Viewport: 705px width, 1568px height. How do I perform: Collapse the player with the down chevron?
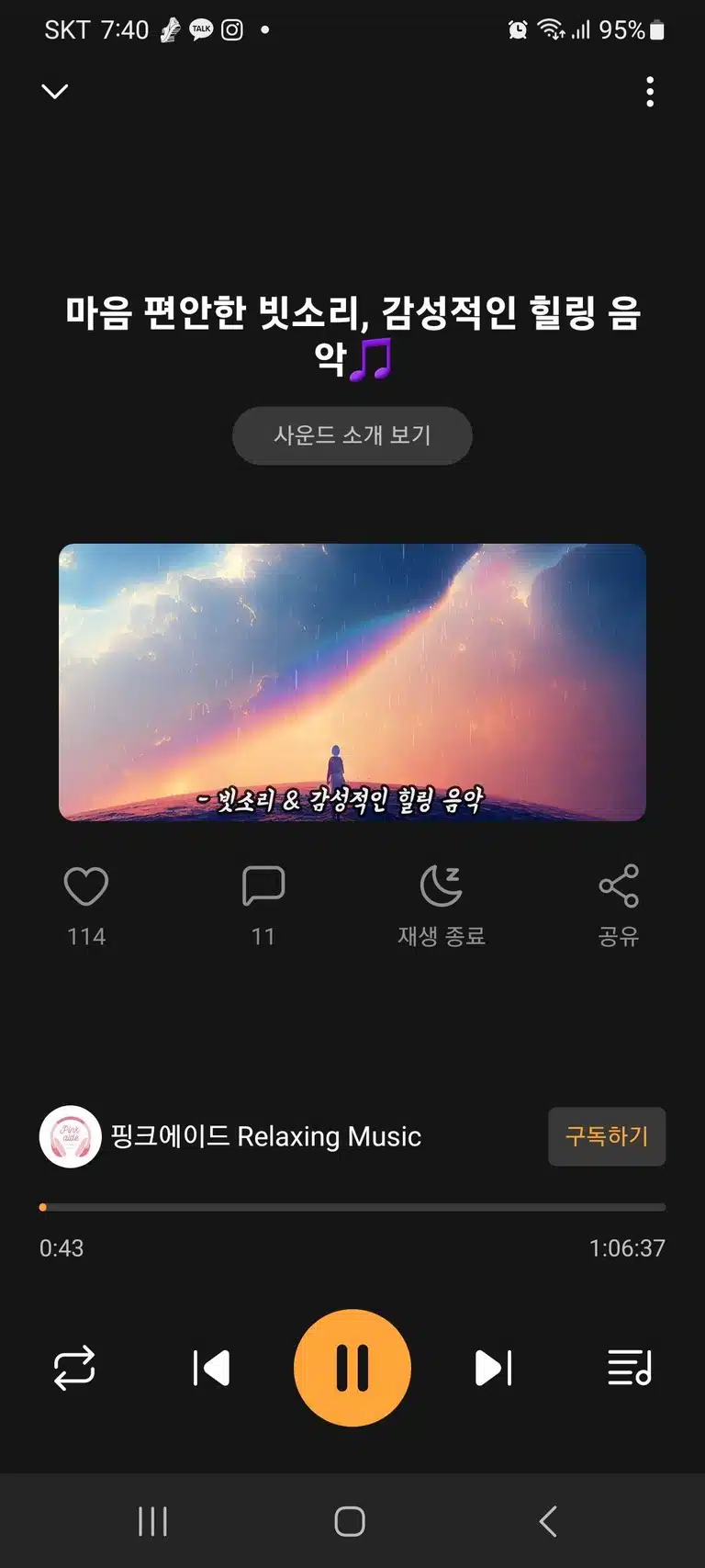coord(55,91)
